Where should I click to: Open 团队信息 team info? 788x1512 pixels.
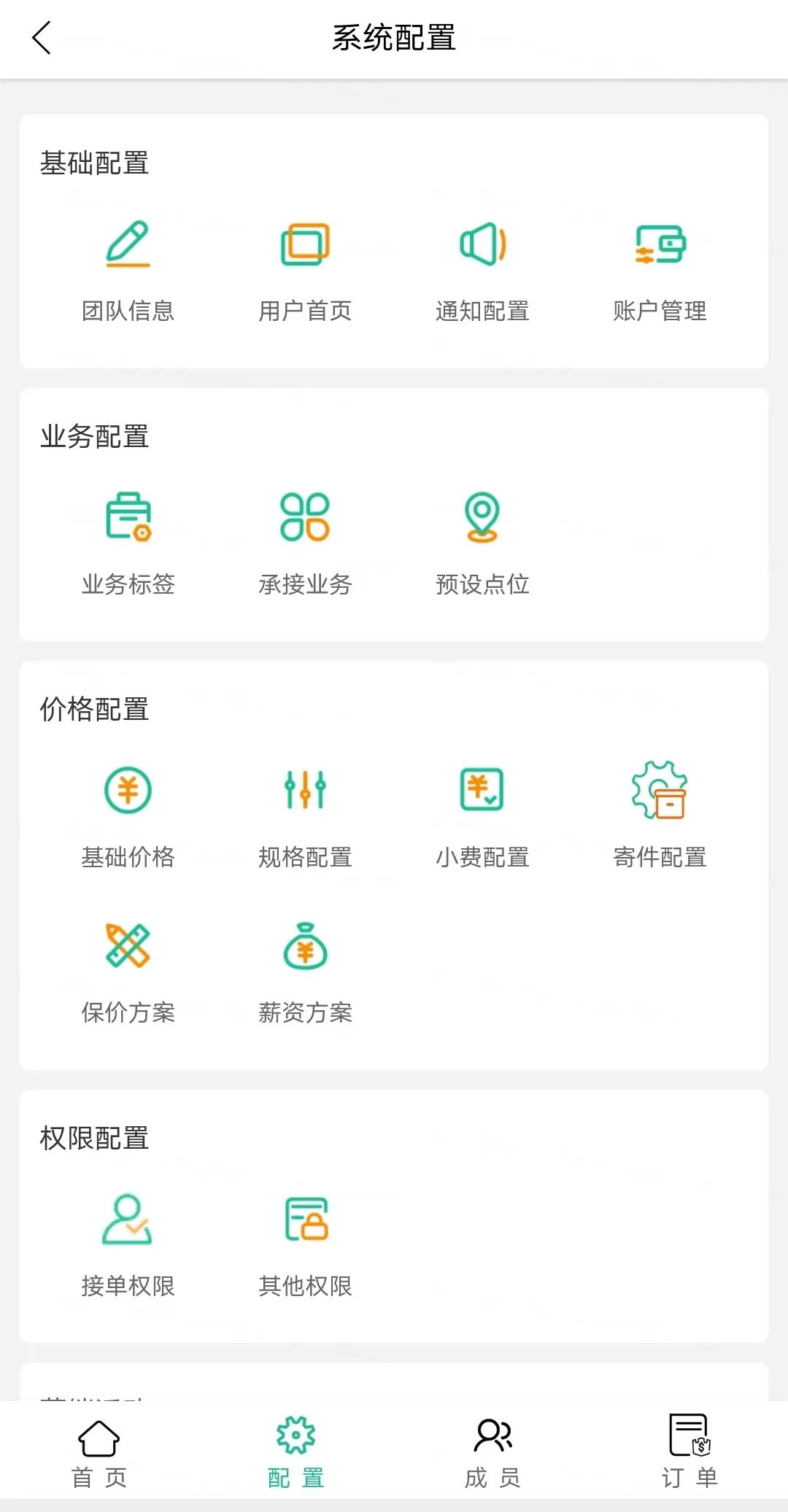[x=128, y=271]
